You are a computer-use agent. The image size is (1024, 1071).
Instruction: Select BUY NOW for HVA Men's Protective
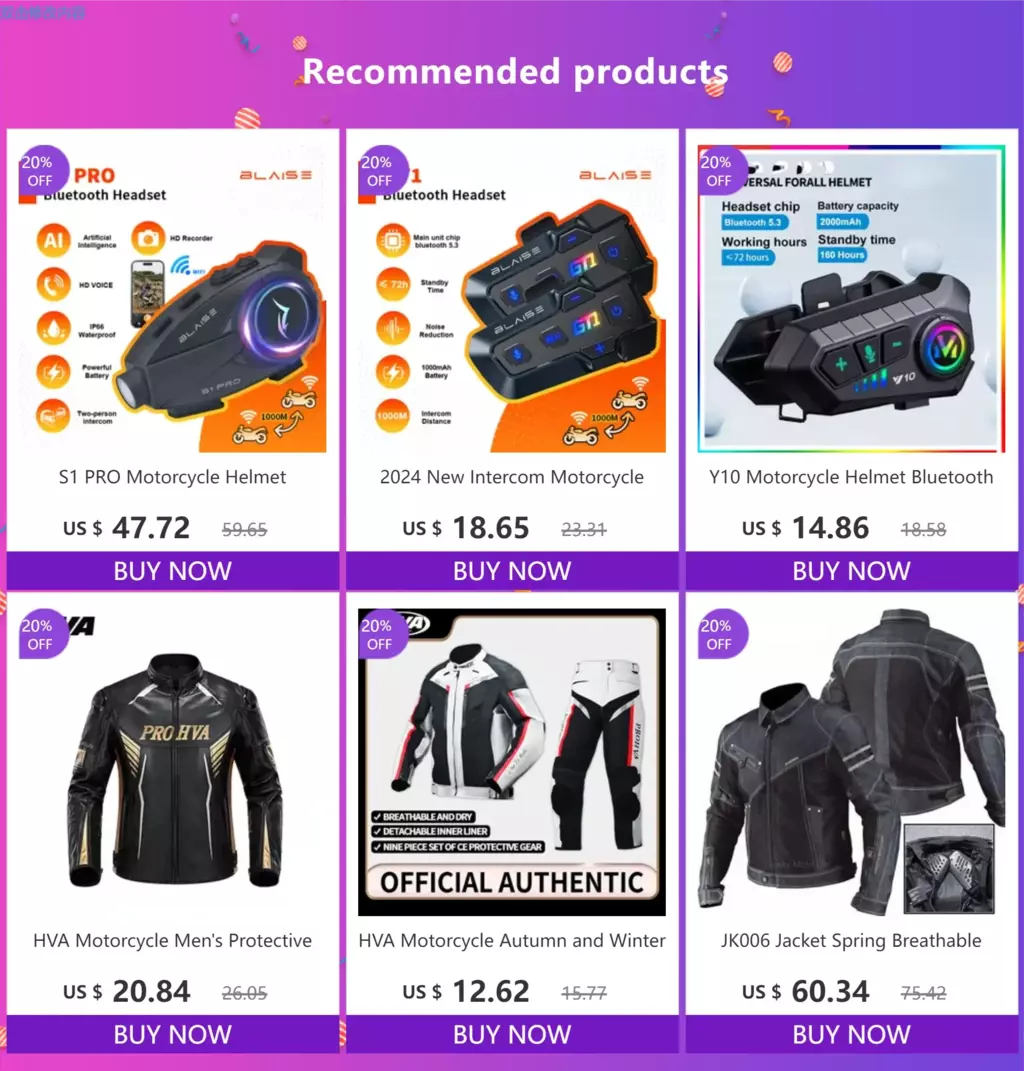[172, 1034]
